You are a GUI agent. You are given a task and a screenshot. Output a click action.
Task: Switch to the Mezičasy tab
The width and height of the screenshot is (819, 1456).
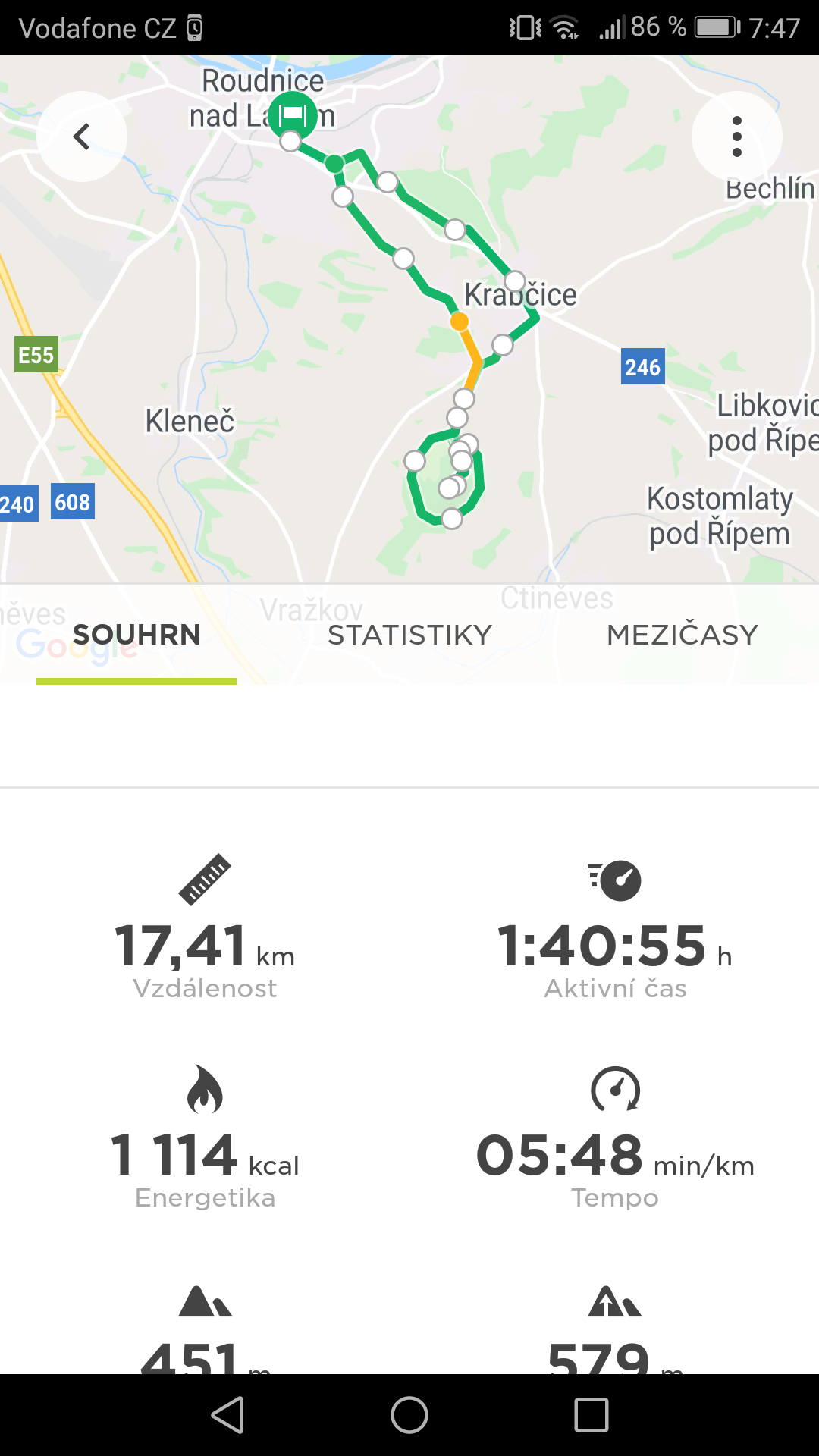coord(682,635)
